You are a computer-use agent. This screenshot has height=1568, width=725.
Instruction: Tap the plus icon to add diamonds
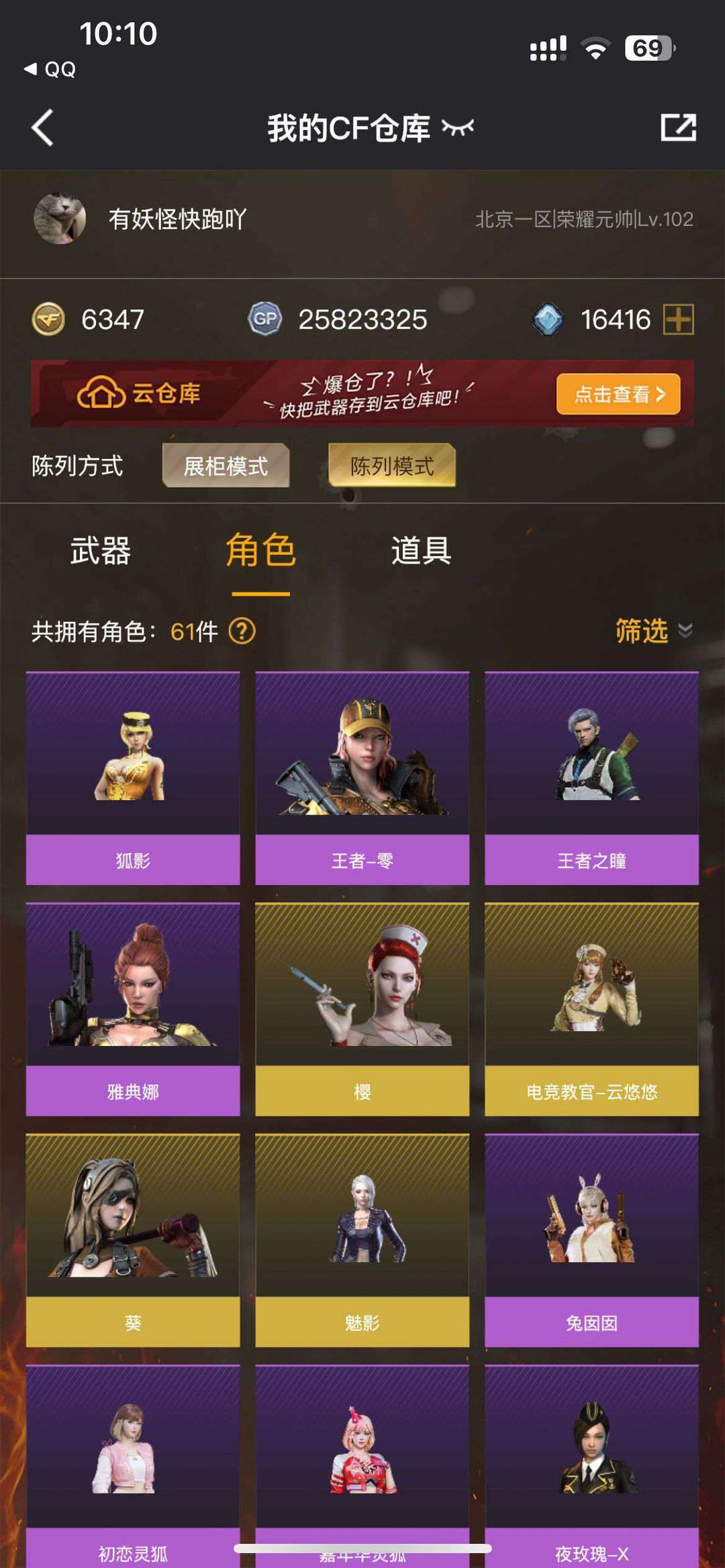point(678,319)
